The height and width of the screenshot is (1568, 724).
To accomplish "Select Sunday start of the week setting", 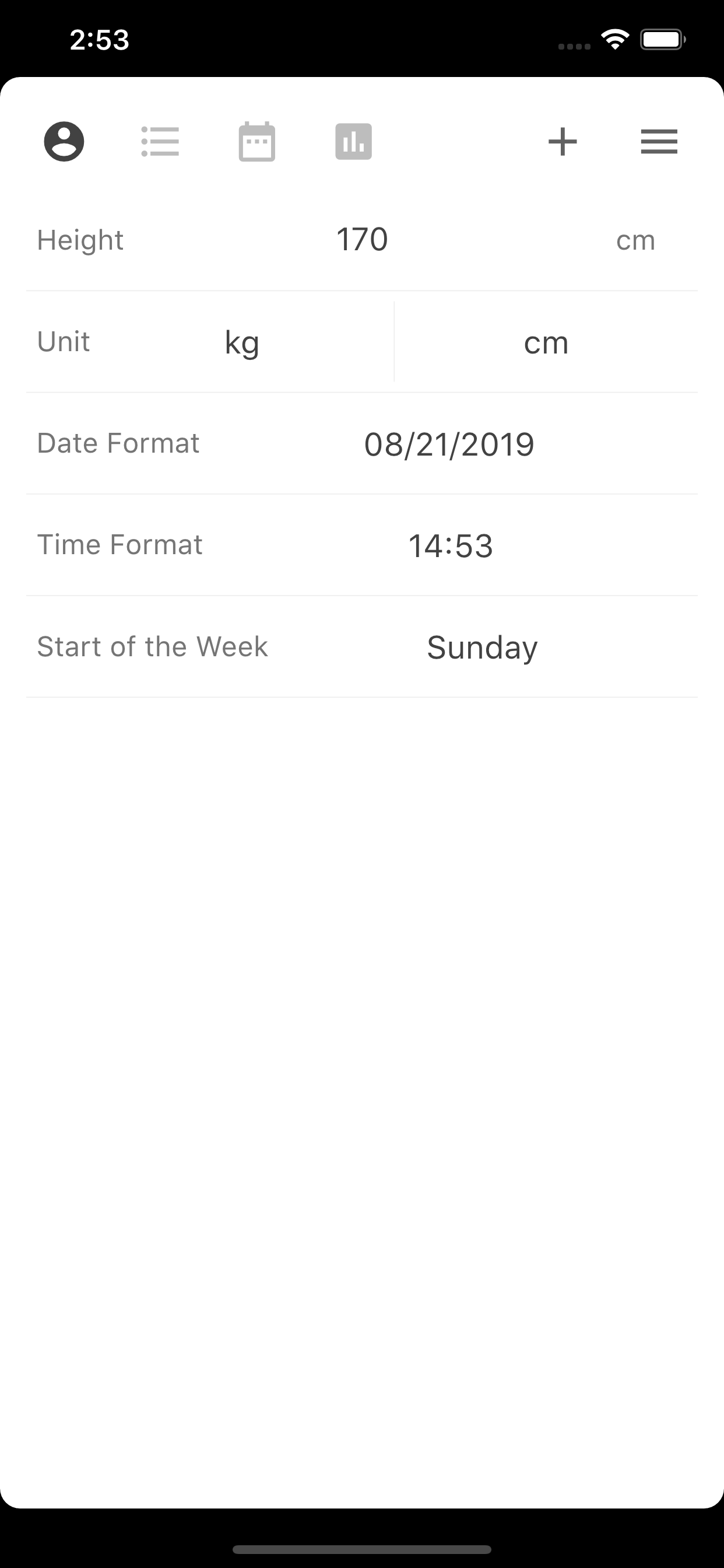I will (x=482, y=647).
